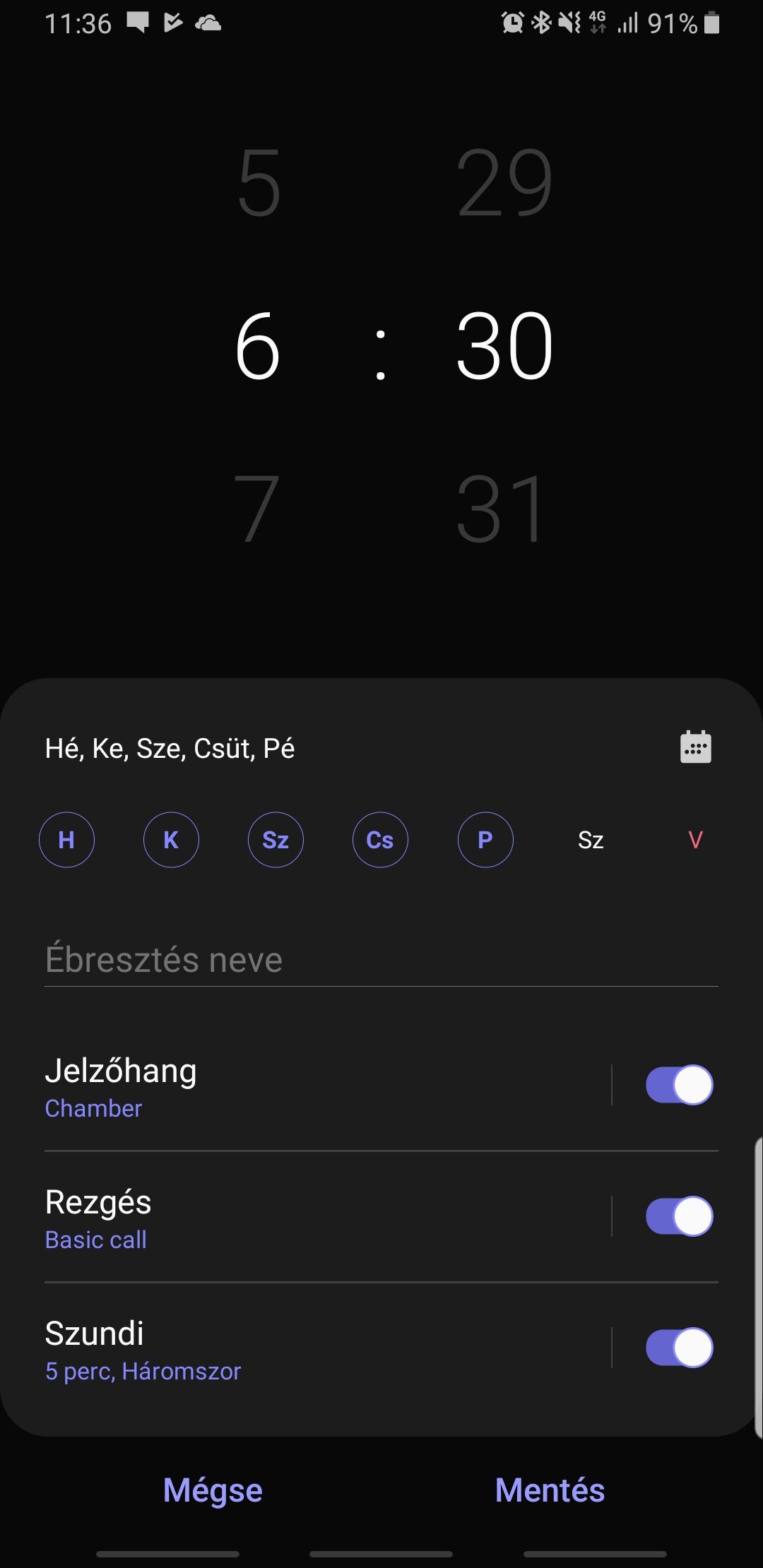Choose minute 29 in the picker
This screenshot has height=1568, width=763.
coord(503,182)
